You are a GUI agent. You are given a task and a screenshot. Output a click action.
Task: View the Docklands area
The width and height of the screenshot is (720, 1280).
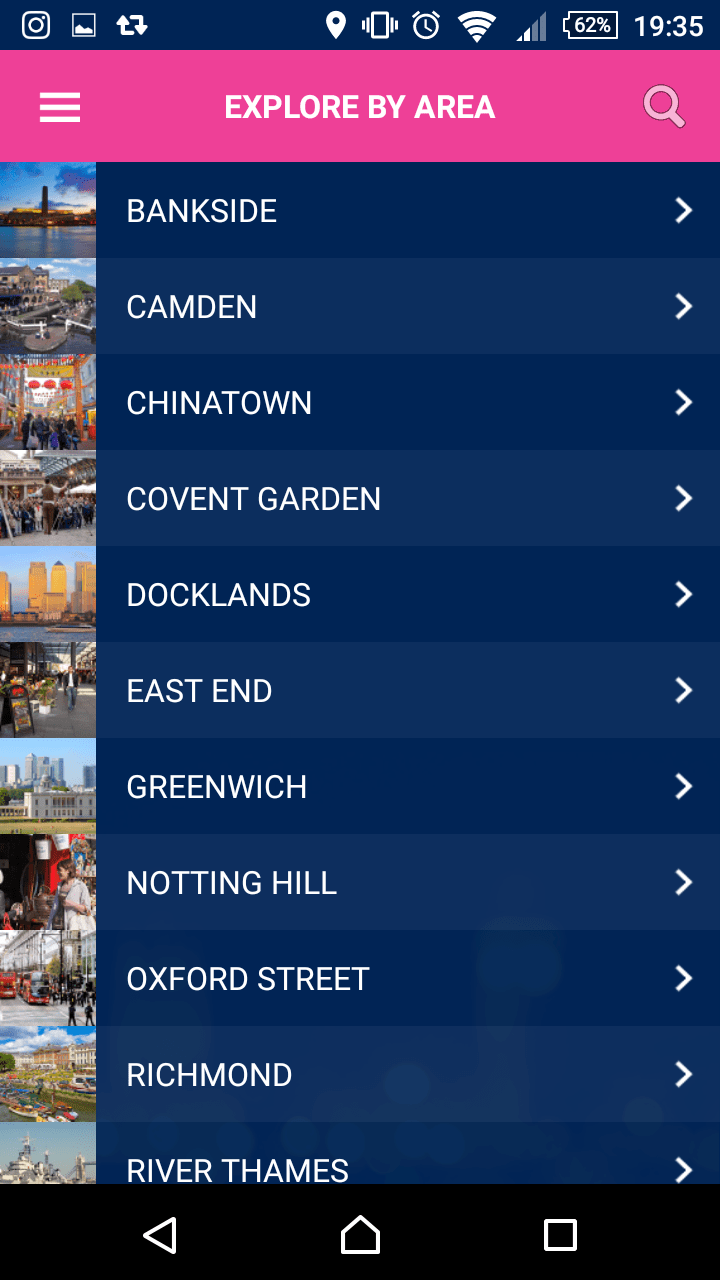point(360,595)
